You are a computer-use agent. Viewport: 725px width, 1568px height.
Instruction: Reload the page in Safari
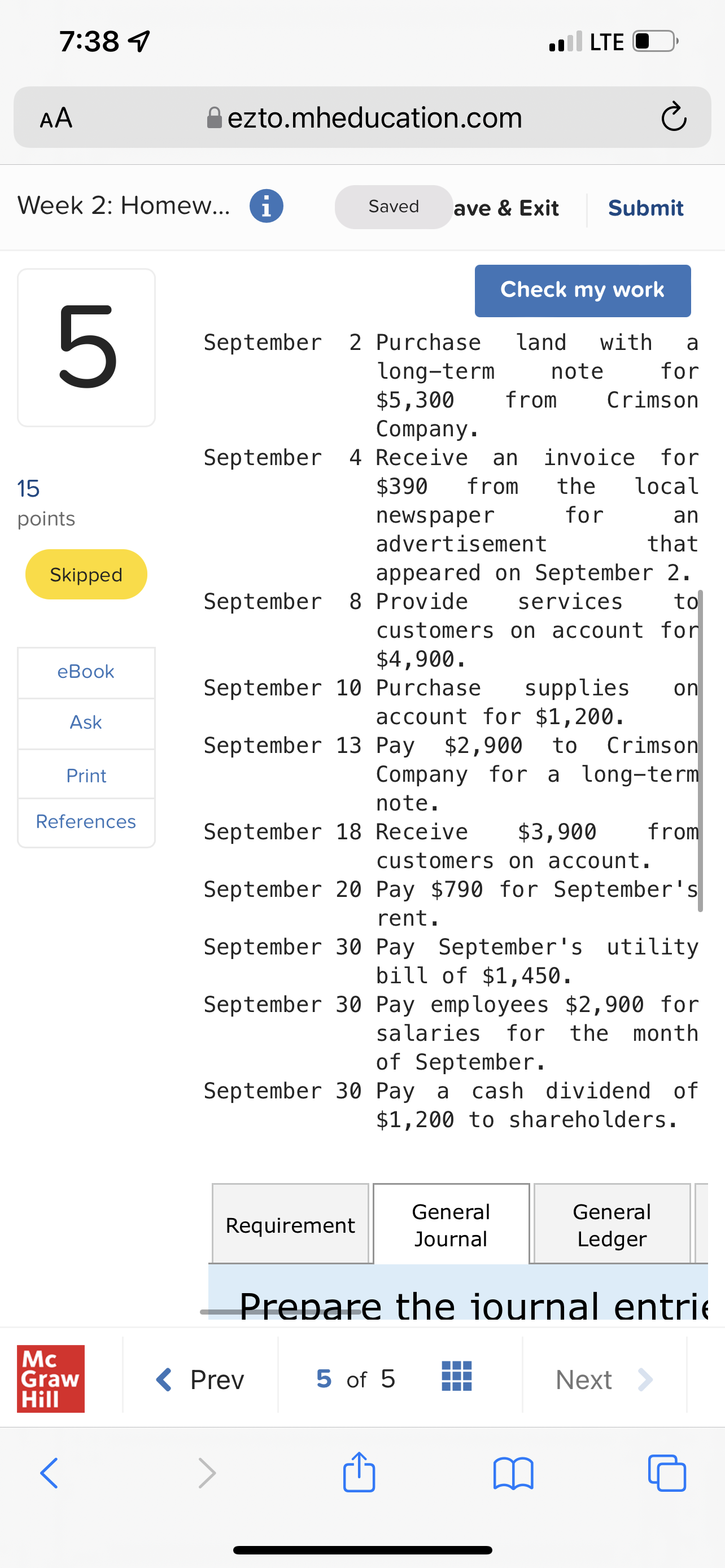coord(673,117)
